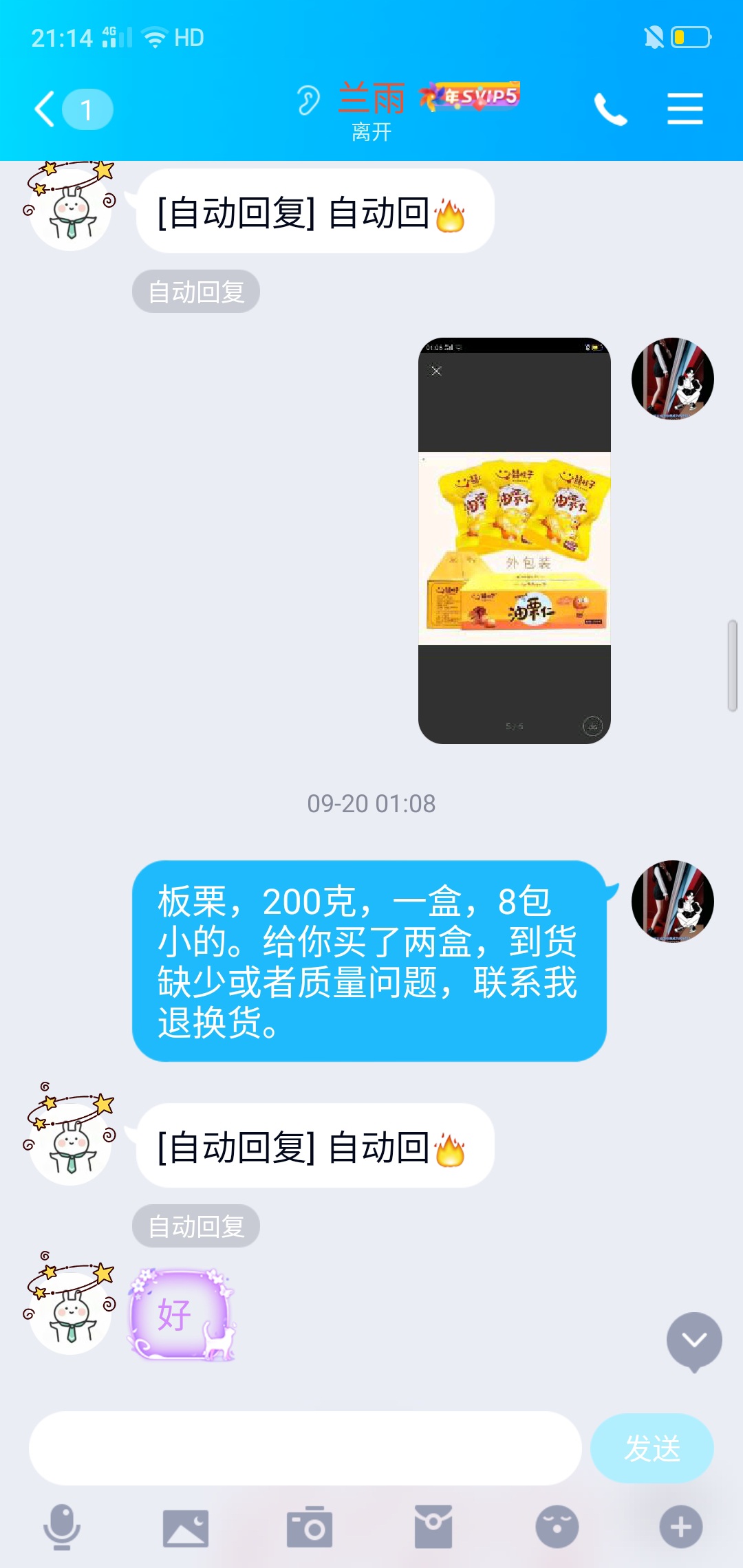
Task: Start a voice call with 兰雨
Action: point(610,109)
